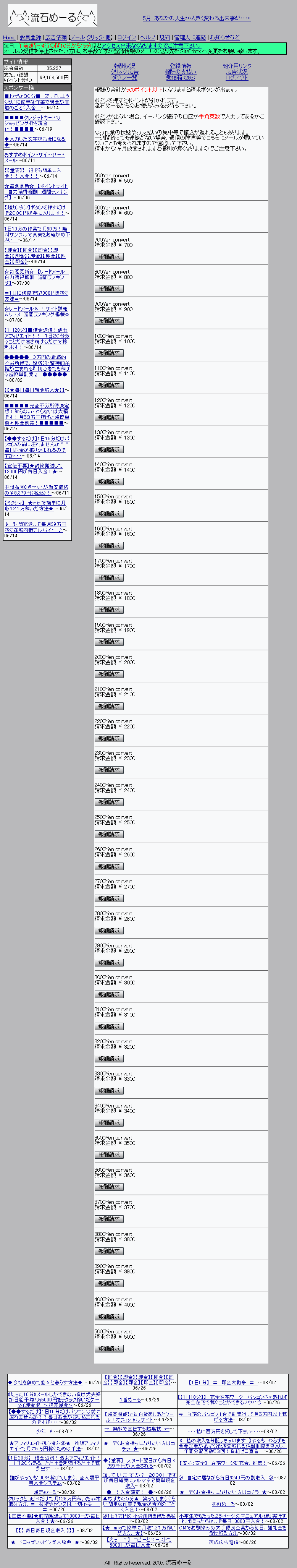Open the 広告依頼 ad request link
This screenshot has width=297, height=1568.
[56, 38]
